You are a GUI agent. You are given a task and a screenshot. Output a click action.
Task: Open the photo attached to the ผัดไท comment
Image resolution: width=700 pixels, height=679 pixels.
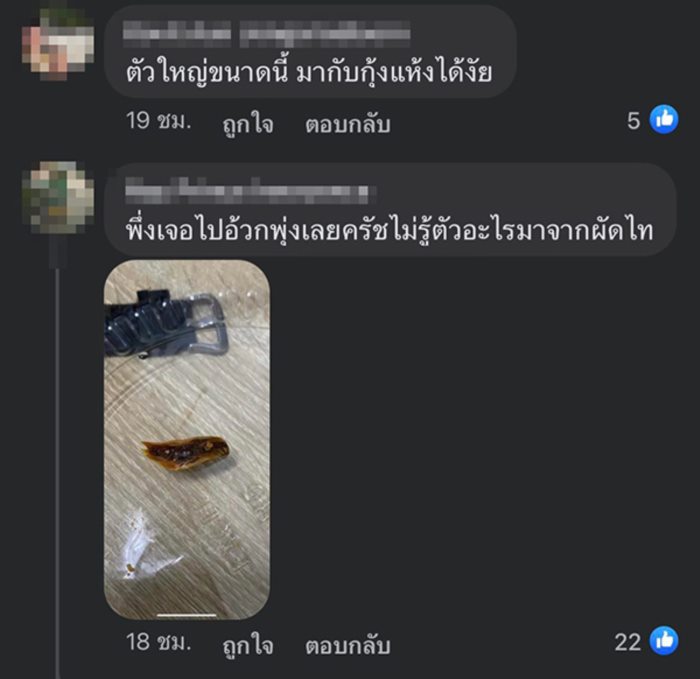click(187, 440)
